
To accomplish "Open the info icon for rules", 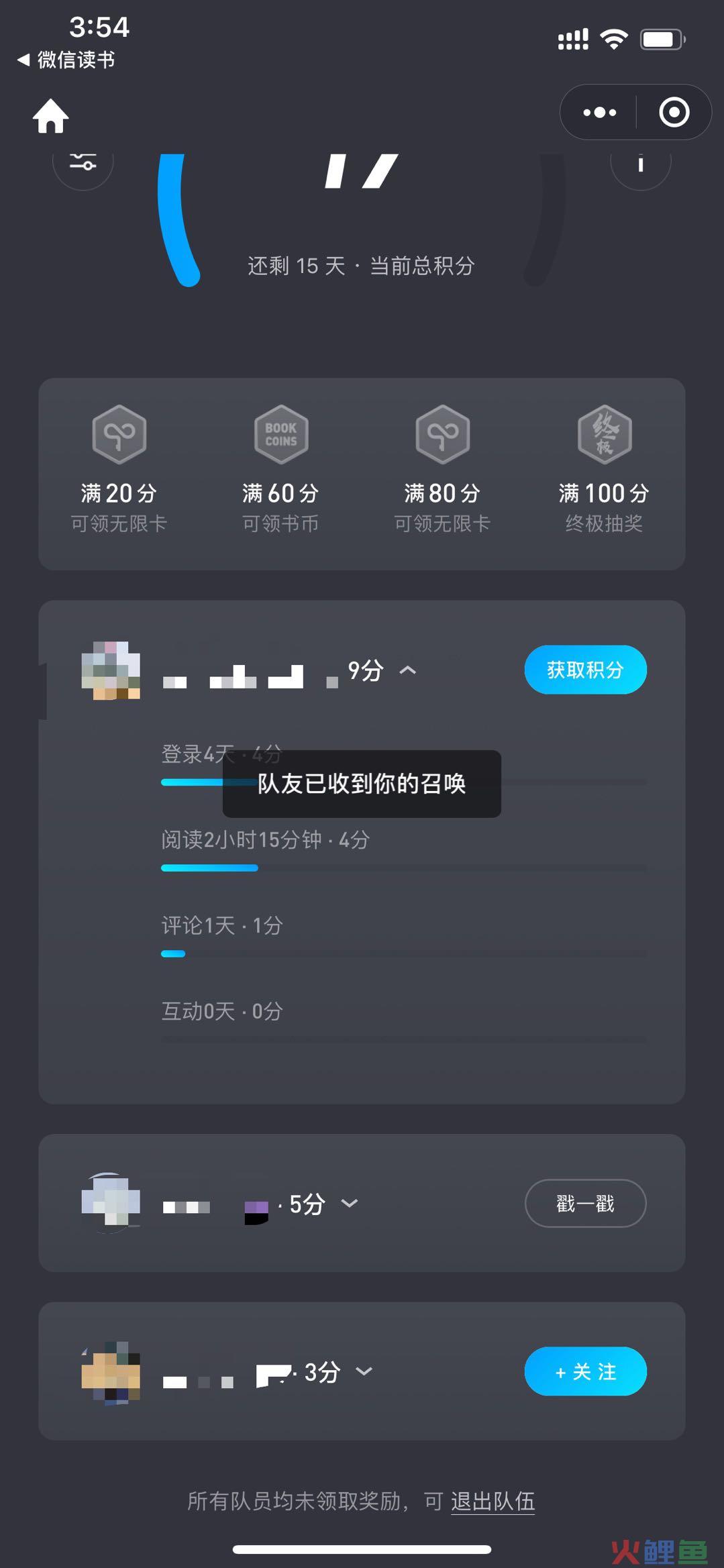I will 640,164.
